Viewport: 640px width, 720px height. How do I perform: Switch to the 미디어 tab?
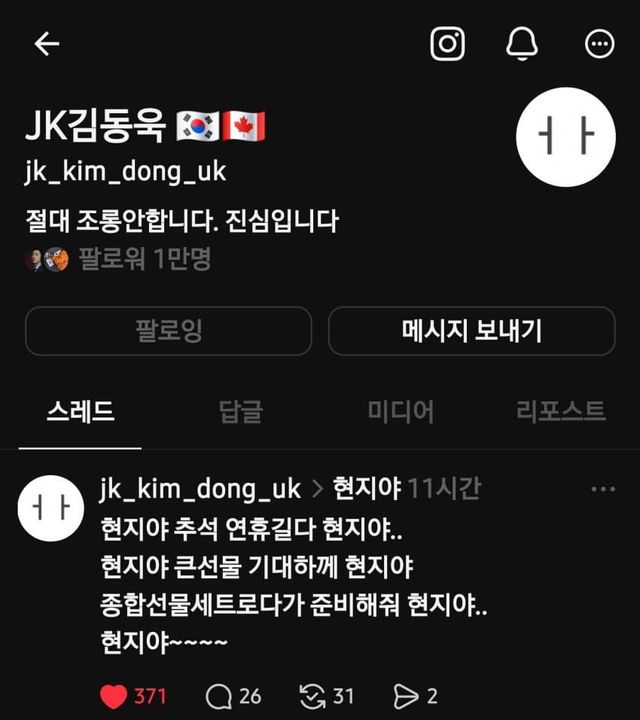coord(400,411)
